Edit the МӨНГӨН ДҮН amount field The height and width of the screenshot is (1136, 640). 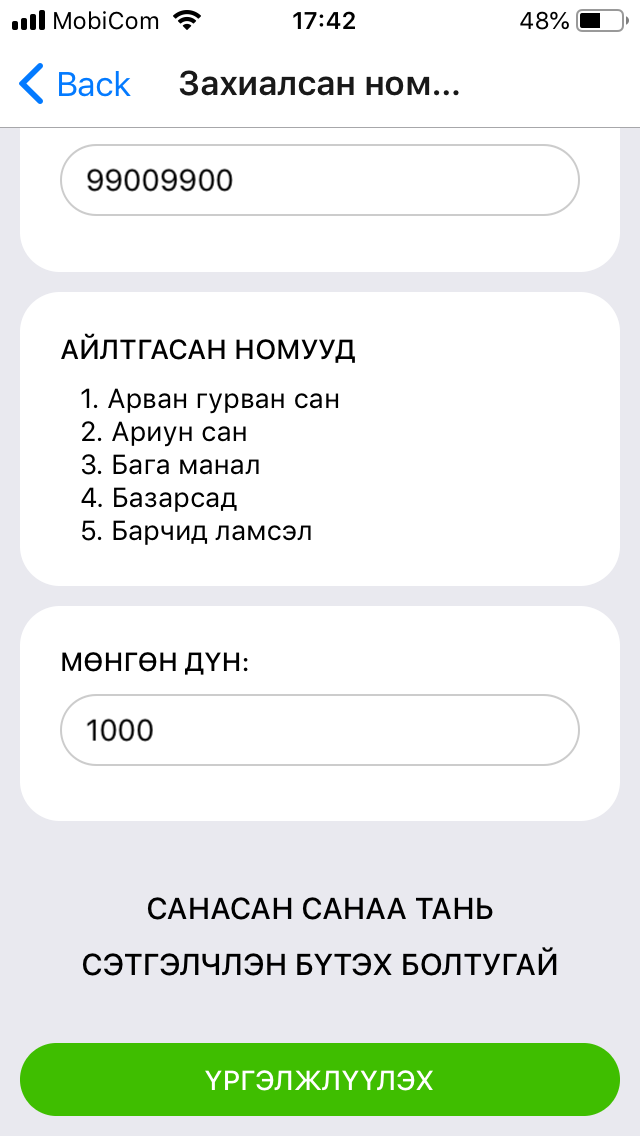click(x=320, y=730)
